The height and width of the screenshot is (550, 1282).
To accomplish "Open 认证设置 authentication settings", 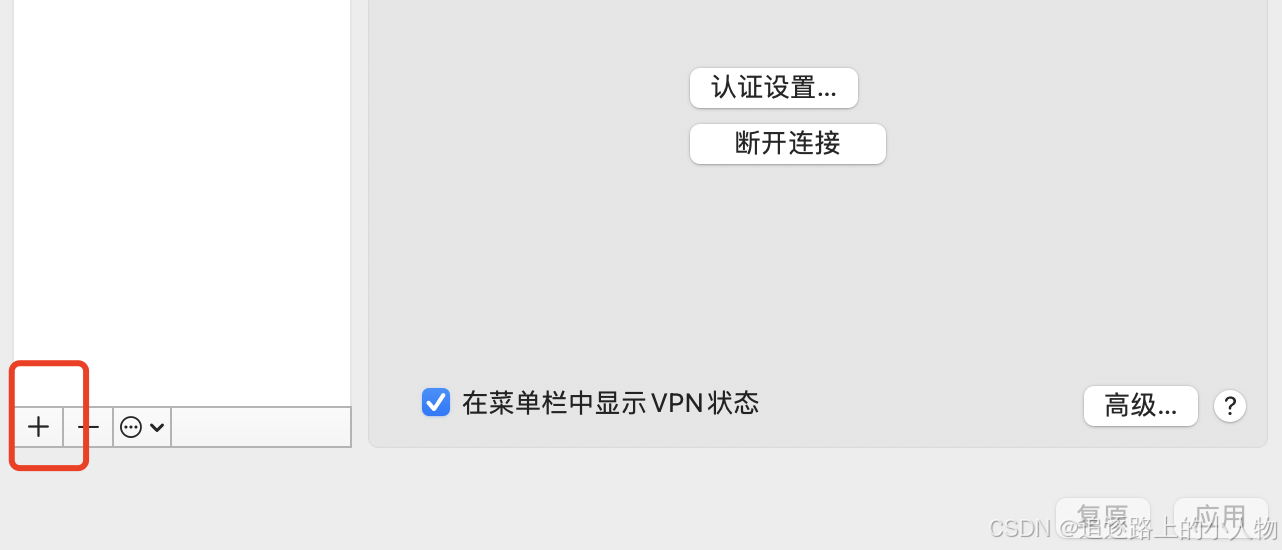I will pyautogui.click(x=773, y=88).
